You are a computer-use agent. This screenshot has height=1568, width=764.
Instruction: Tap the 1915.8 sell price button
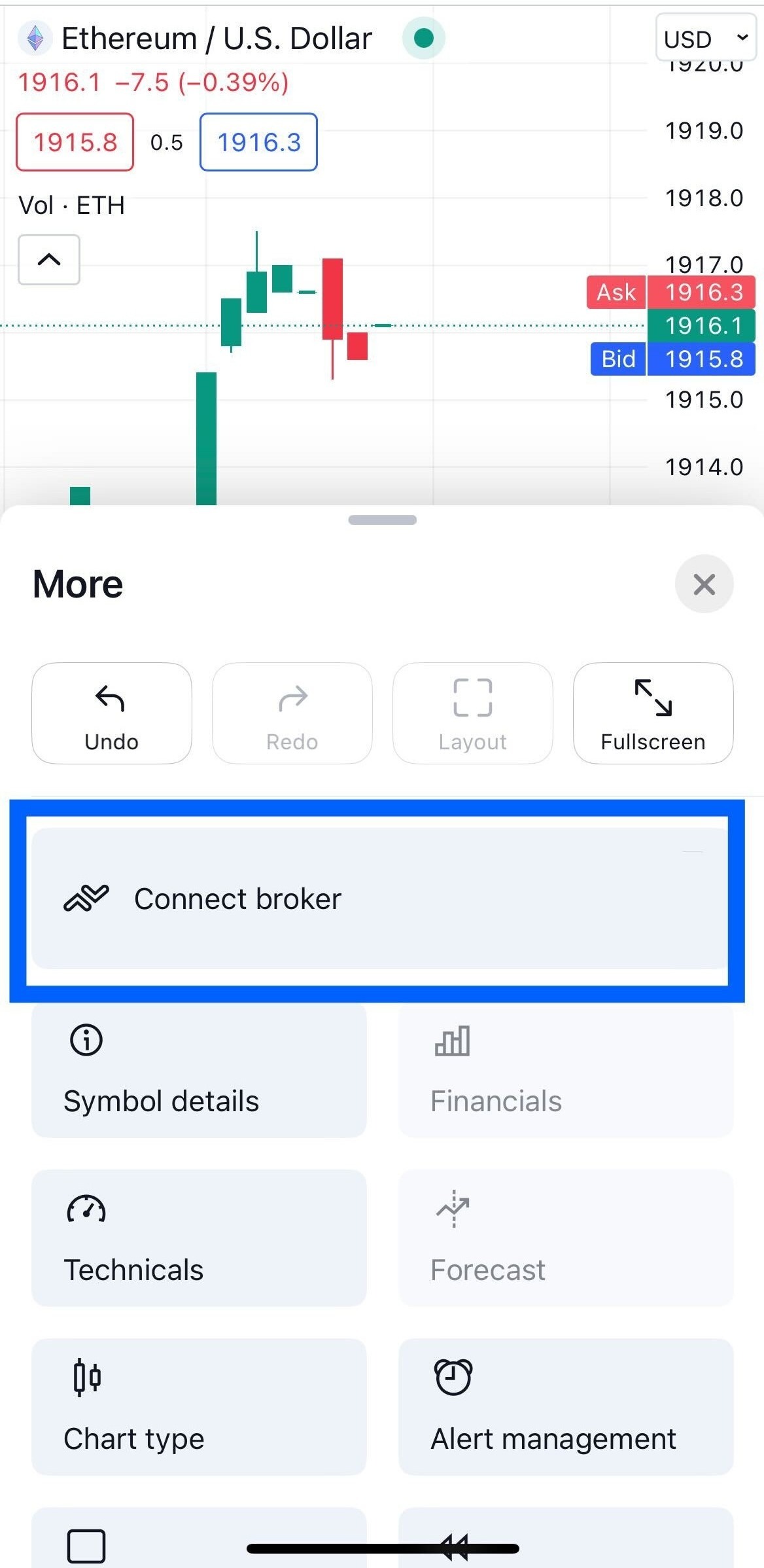tap(75, 142)
